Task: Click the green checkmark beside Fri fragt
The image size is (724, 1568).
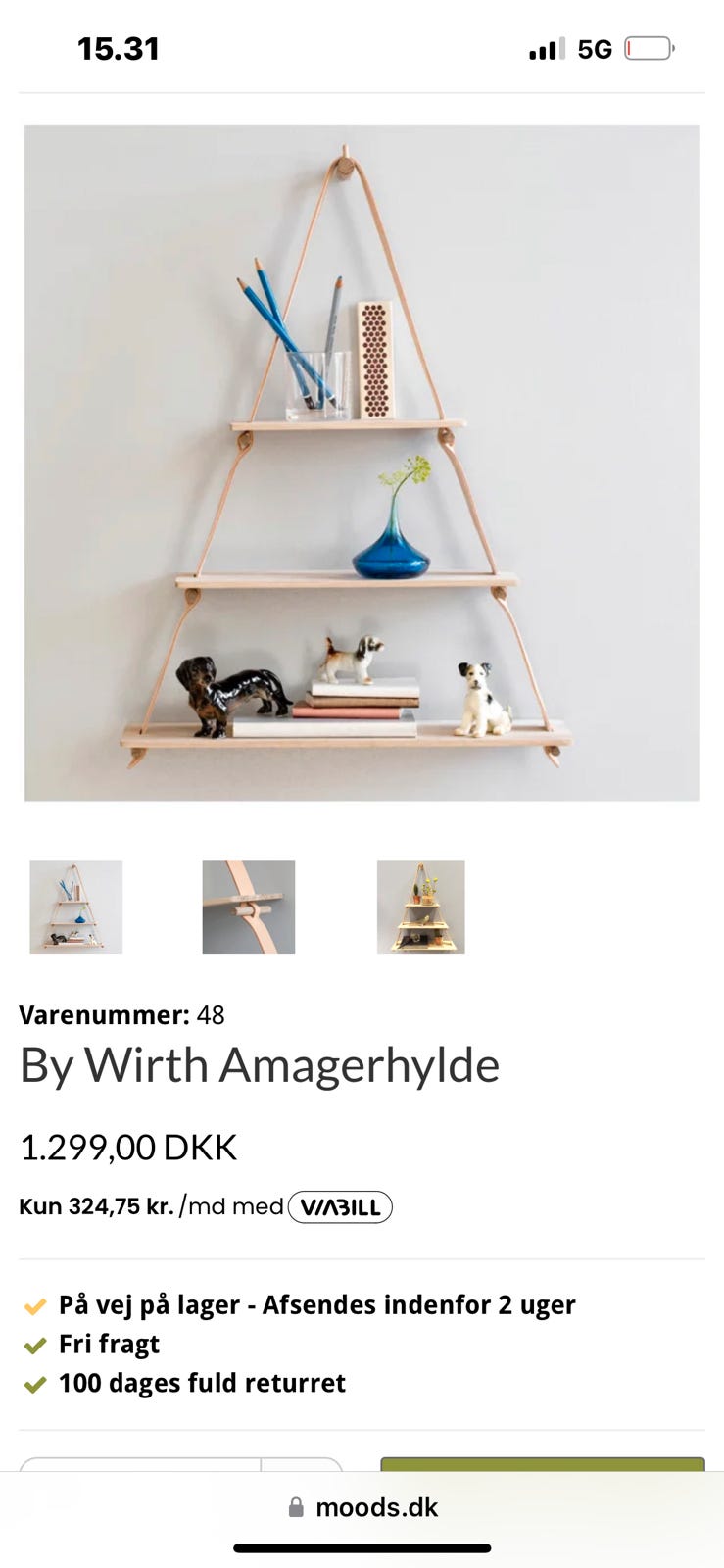Action: click(33, 1344)
